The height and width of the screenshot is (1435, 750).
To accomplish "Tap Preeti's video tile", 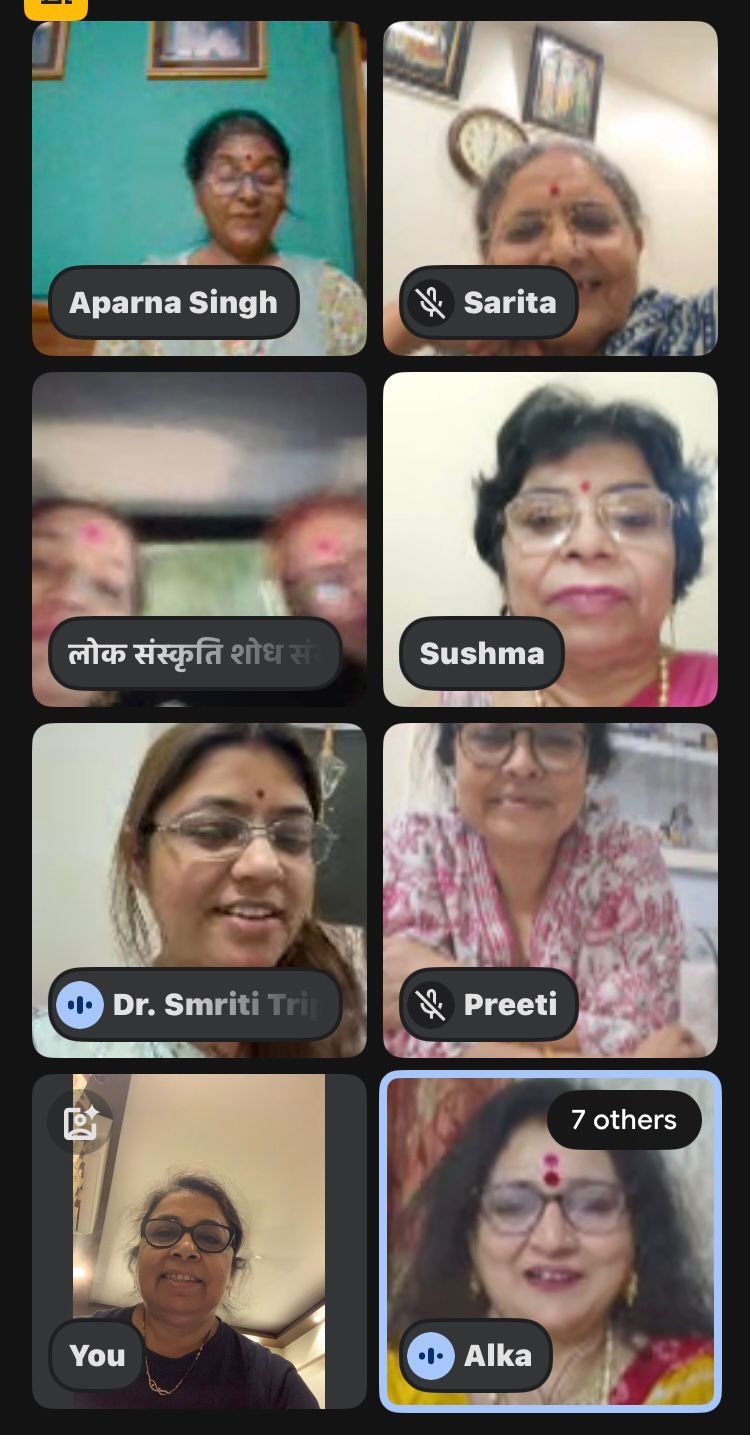I will click(x=550, y=870).
